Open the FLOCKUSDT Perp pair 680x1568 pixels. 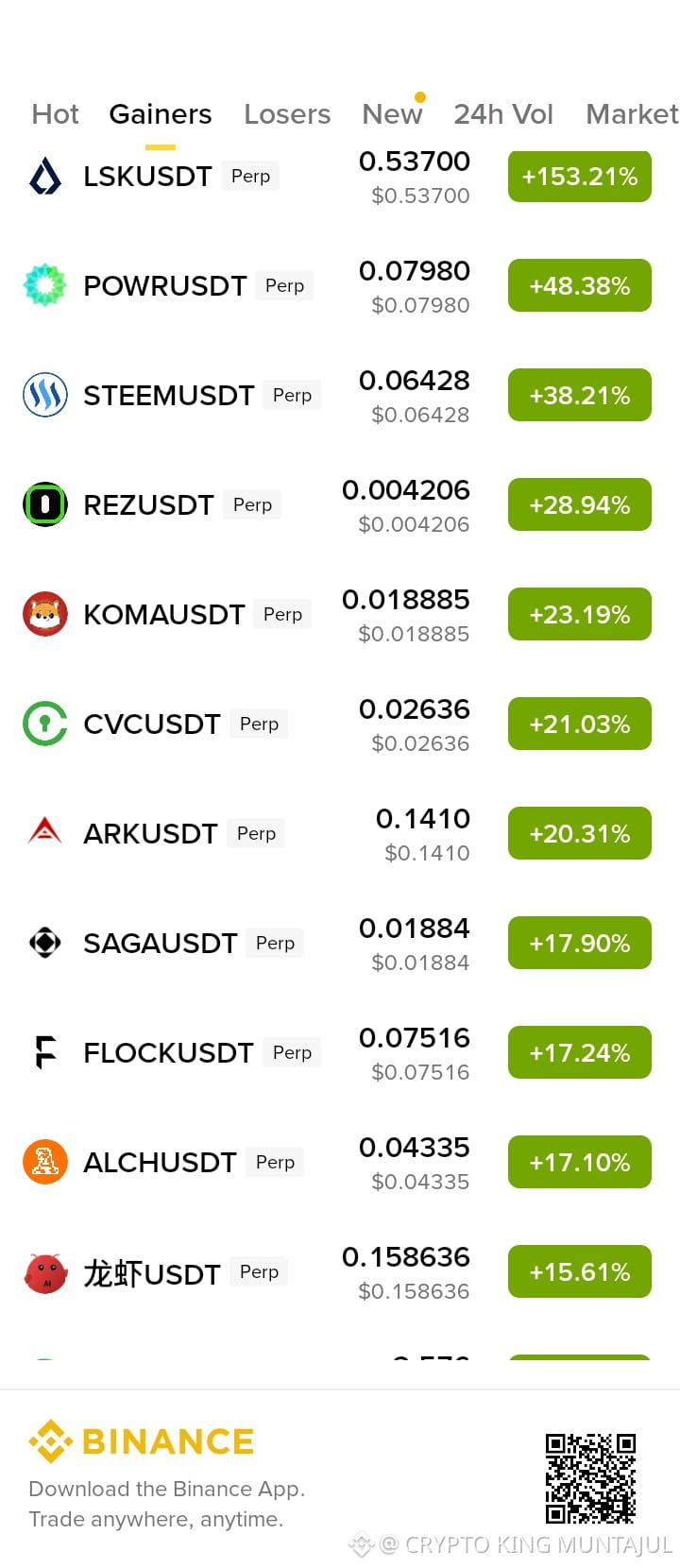click(x=340, y=1053)
